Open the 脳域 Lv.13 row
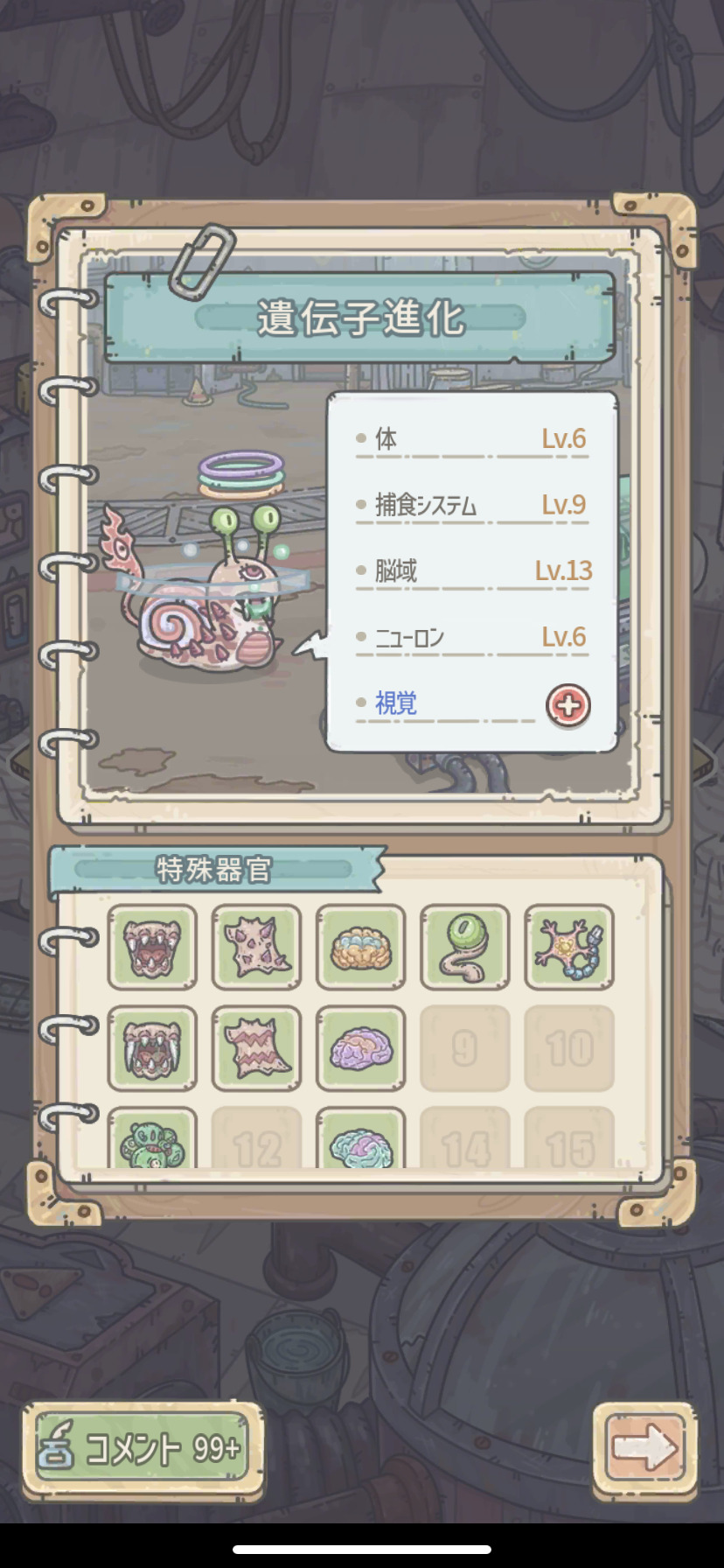Viewport: 724px width, 1568px height. (472, 571)
